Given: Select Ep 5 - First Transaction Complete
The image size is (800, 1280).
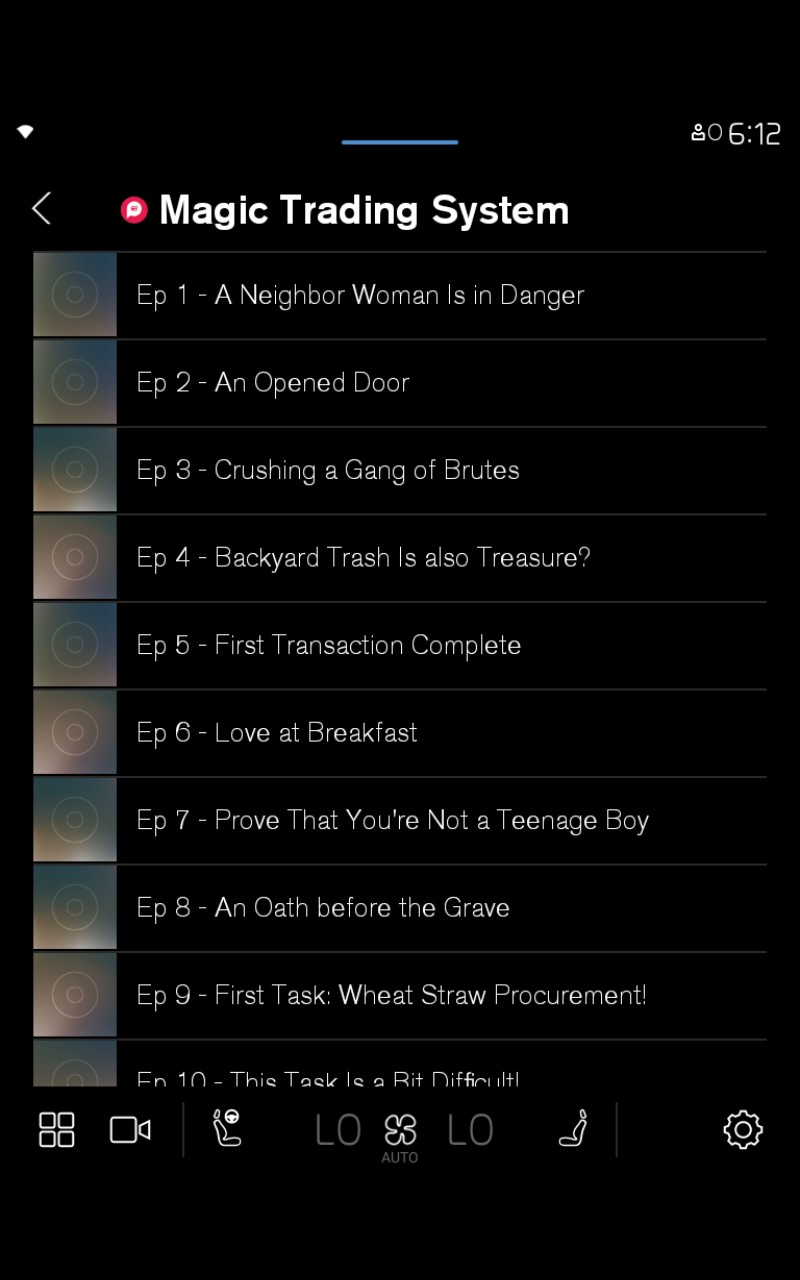Looking at the screenshot, I should point(400,645).
